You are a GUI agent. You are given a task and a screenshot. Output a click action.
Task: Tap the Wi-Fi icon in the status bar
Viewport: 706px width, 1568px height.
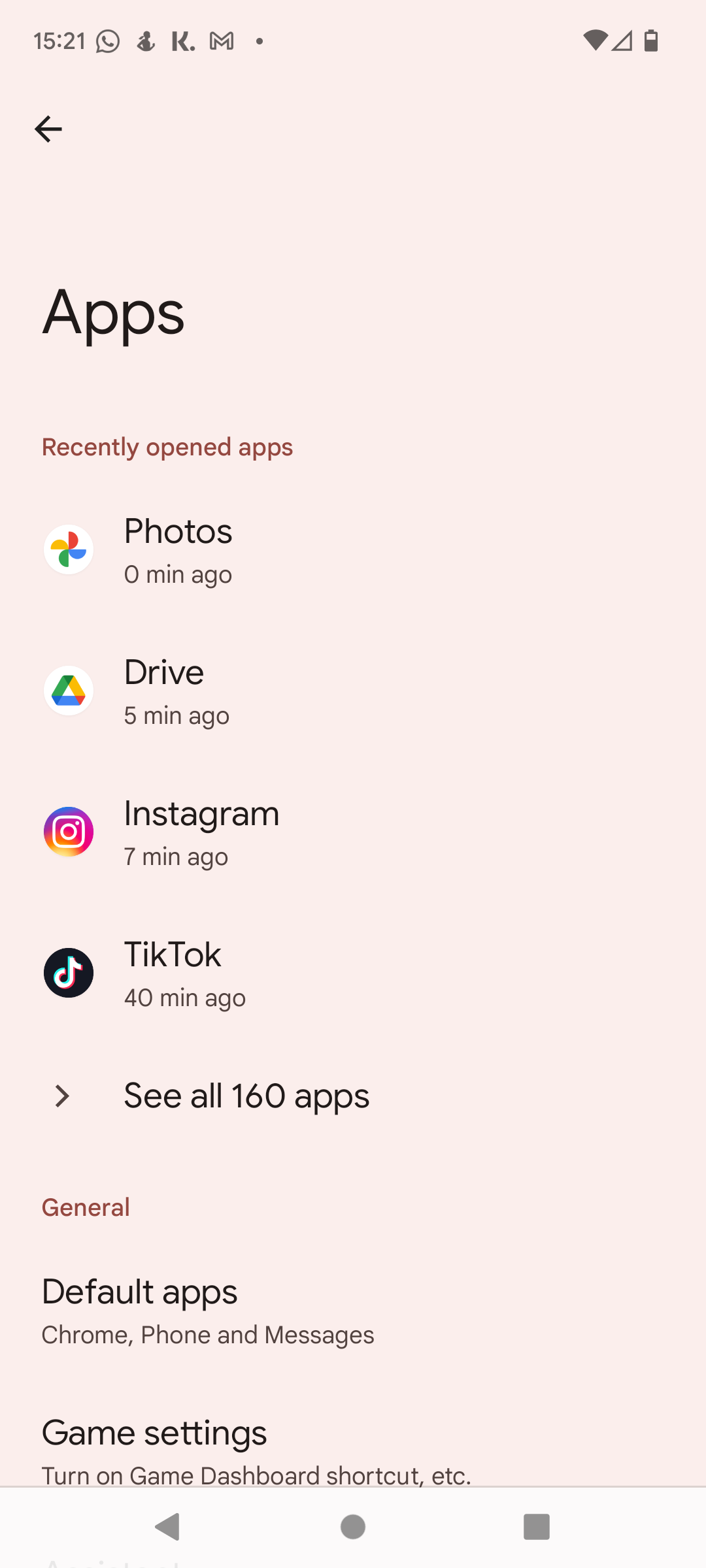point(595,41)
